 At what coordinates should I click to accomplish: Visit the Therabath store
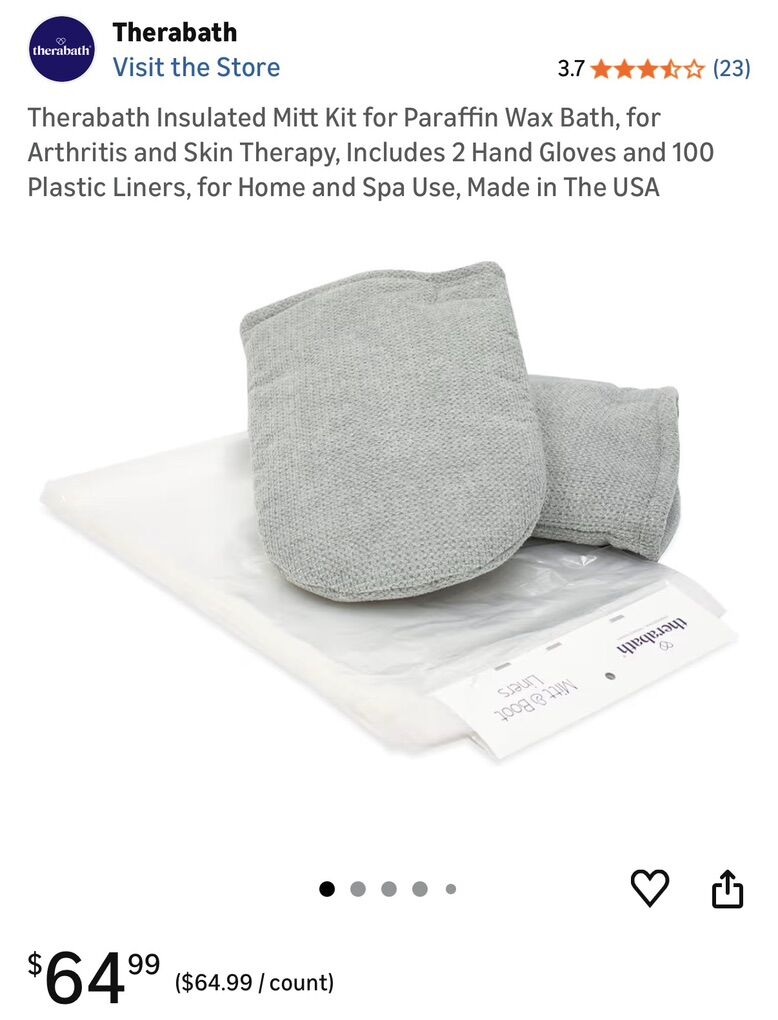click(x=196, y=67)
